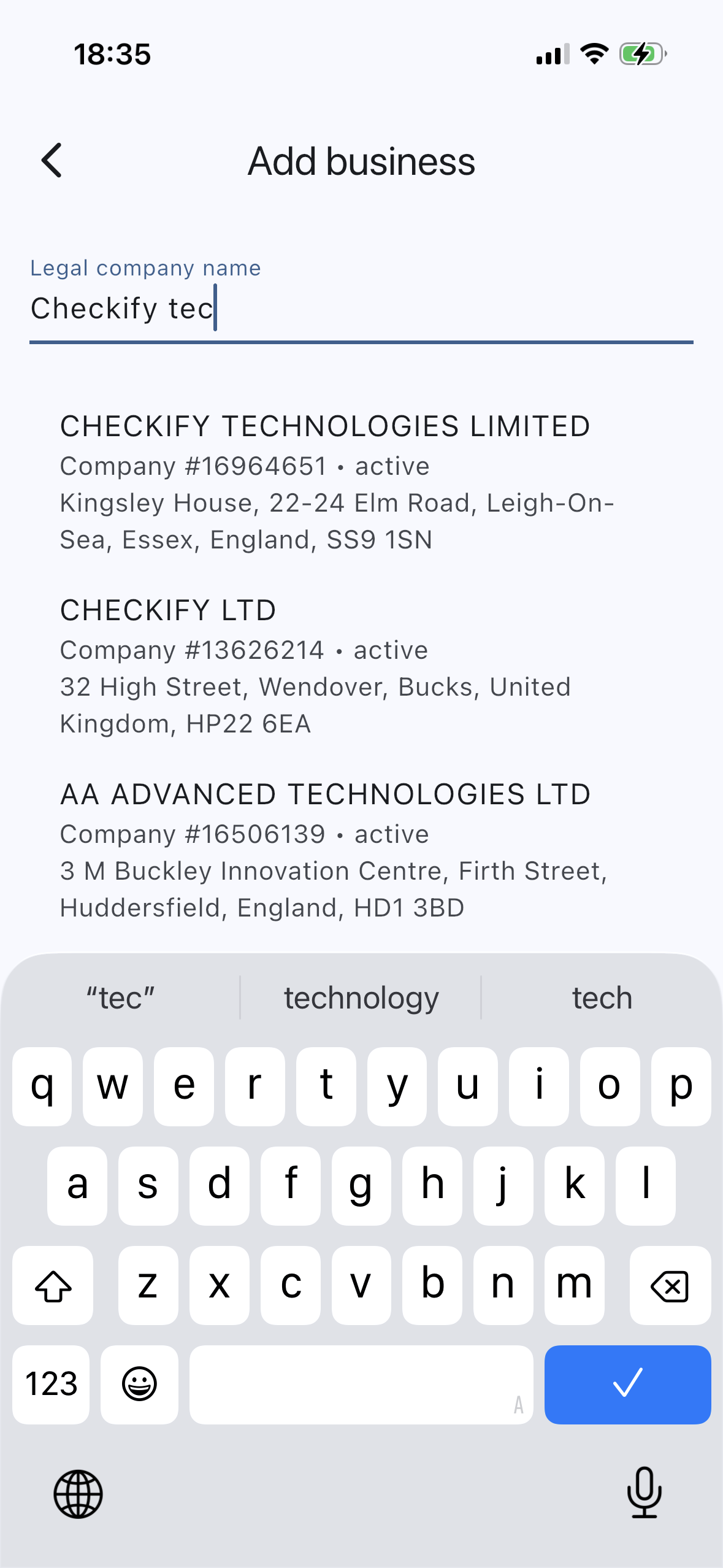Insert predictive word technology
Image resolution: width=723 pixels, height=1568 pixels.
pos(361,997)
